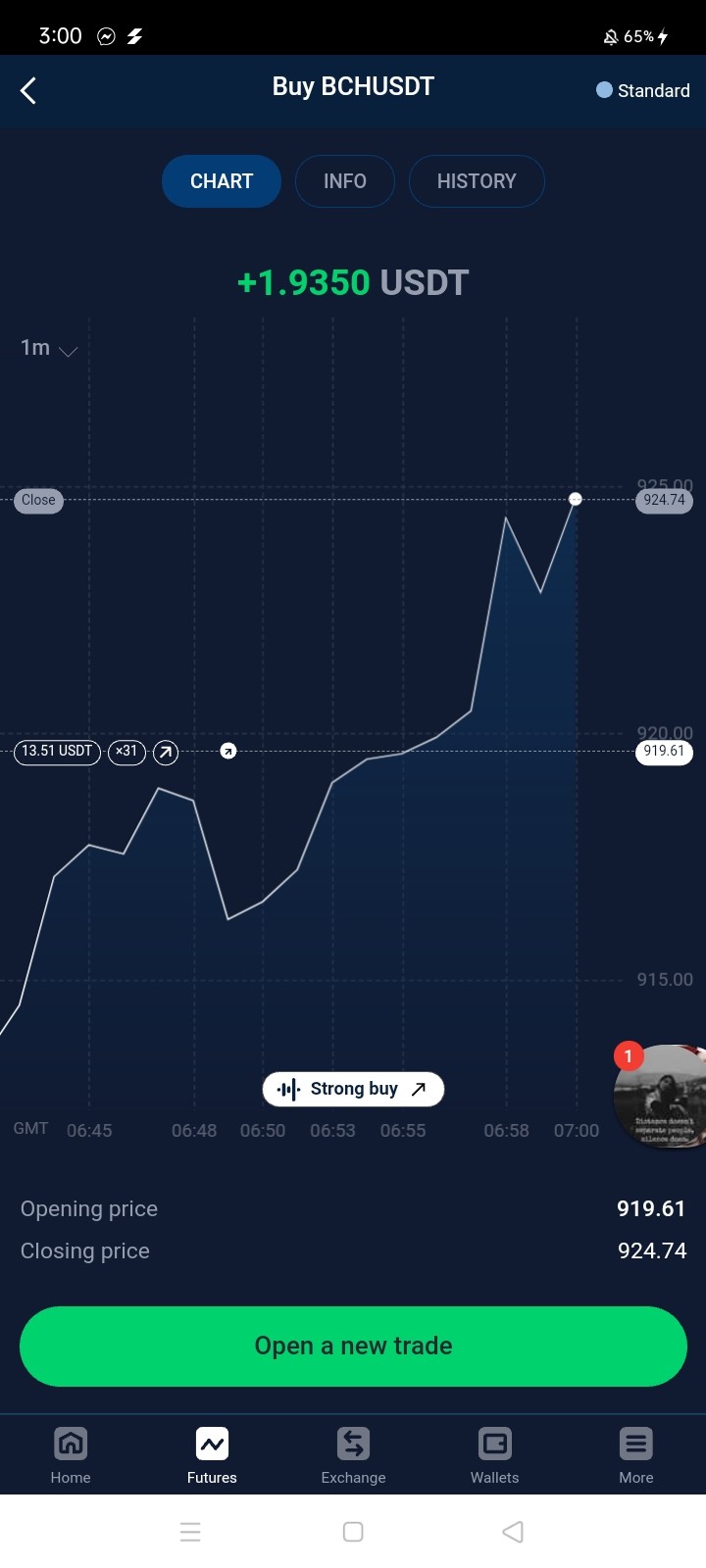Go back using the top-left arrow
This screenshot has width=706, height=1568.
(28, 91)
